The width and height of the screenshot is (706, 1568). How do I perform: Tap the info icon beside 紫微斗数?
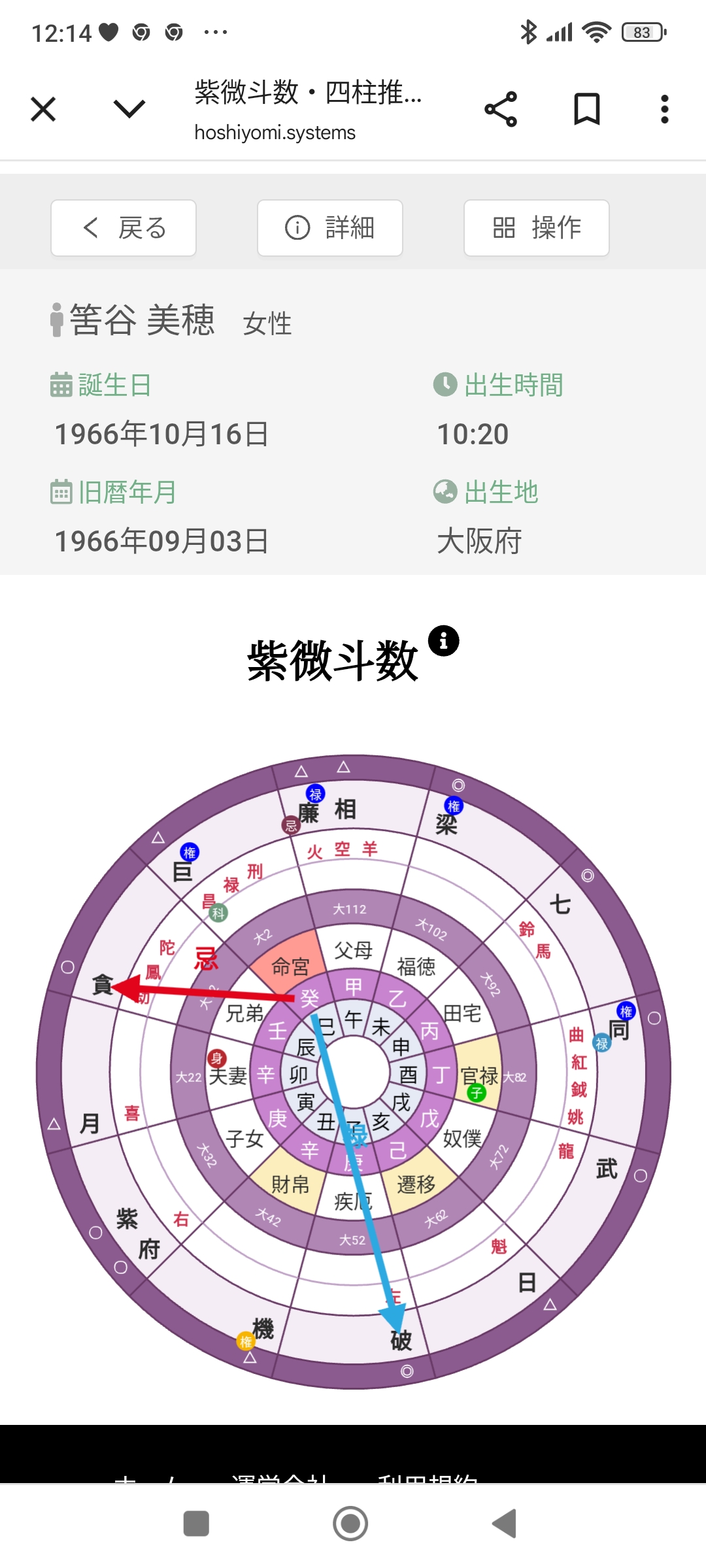(444, 641)
